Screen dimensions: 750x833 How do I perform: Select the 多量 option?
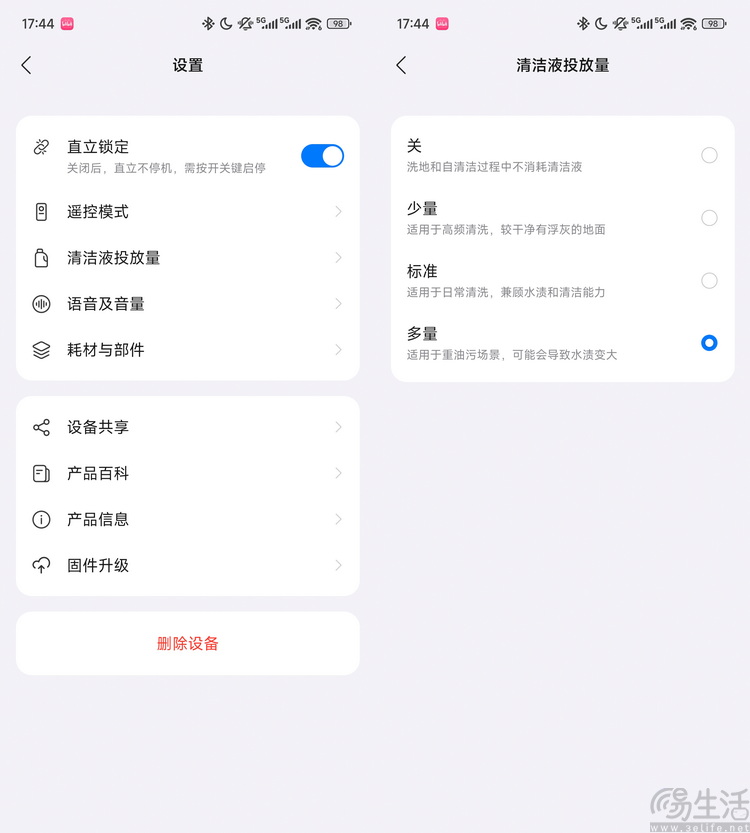pos(709,343)
